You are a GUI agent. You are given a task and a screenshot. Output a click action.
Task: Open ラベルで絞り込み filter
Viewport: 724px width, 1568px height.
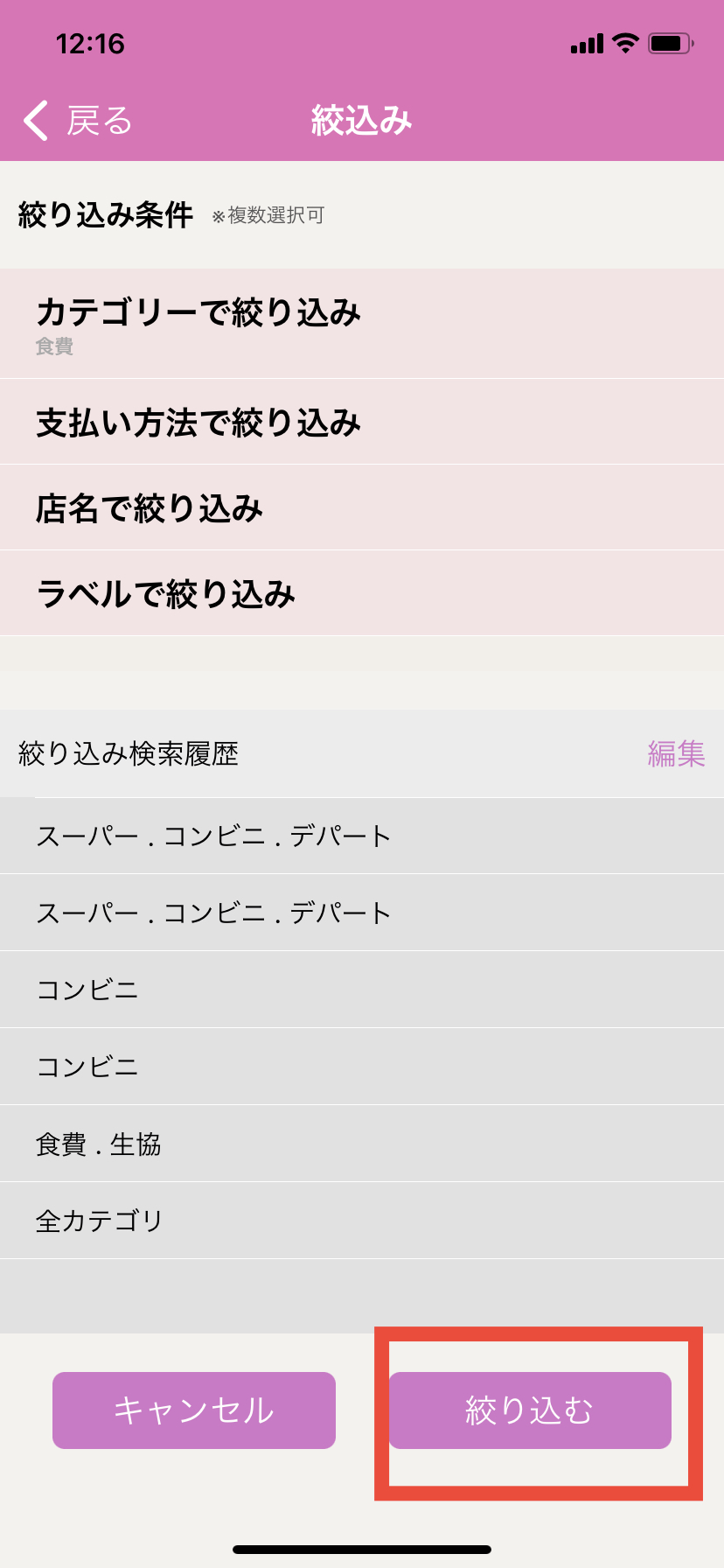(x=362, y=593)
